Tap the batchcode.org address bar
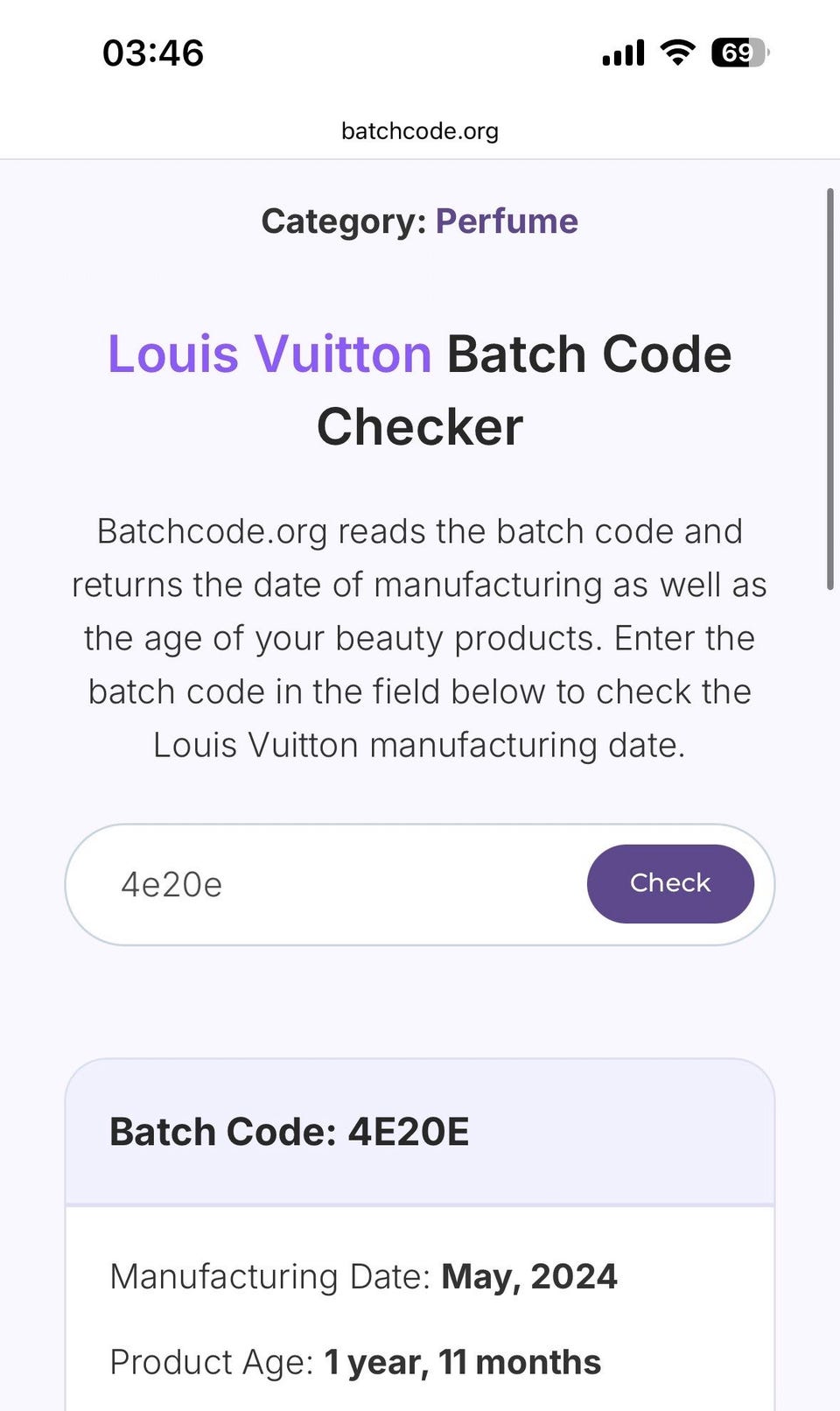The width and height of the screenshot is (840, 1411). (x=420, y=131)
